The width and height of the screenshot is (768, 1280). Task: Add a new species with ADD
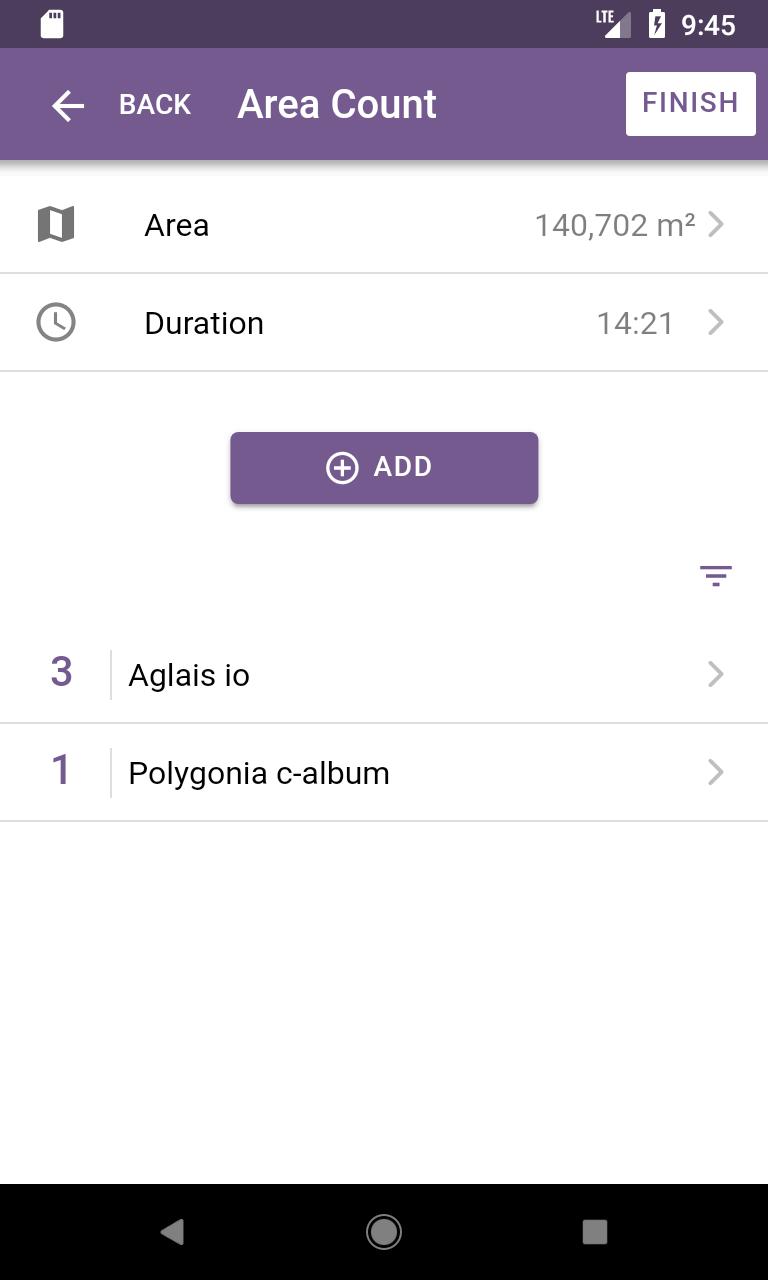point(384,467)
